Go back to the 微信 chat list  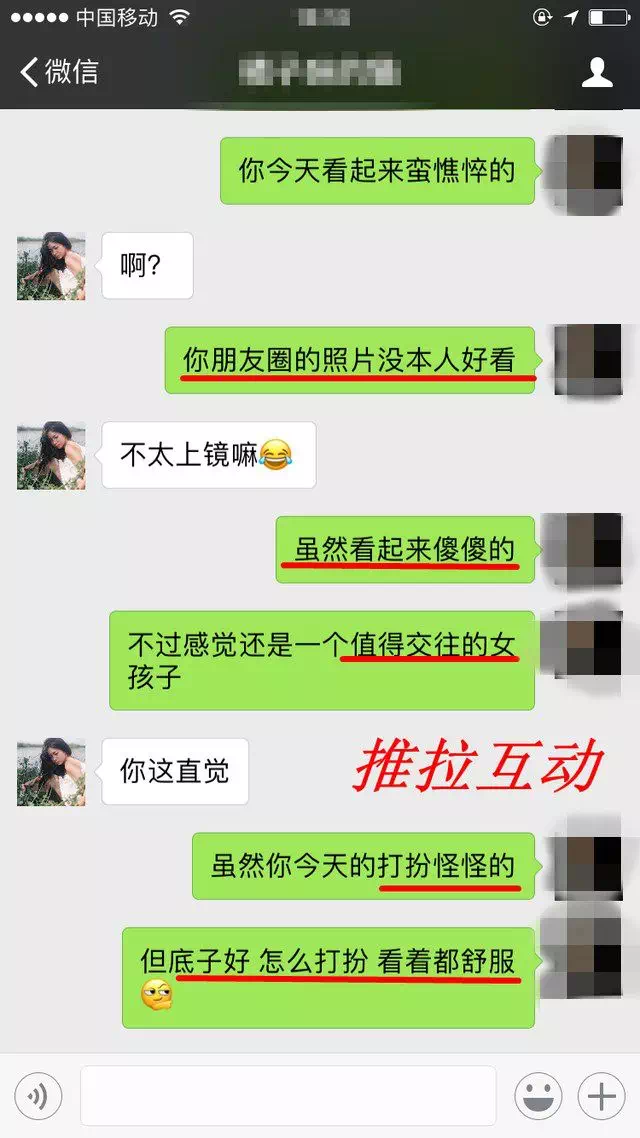[58, 72]
